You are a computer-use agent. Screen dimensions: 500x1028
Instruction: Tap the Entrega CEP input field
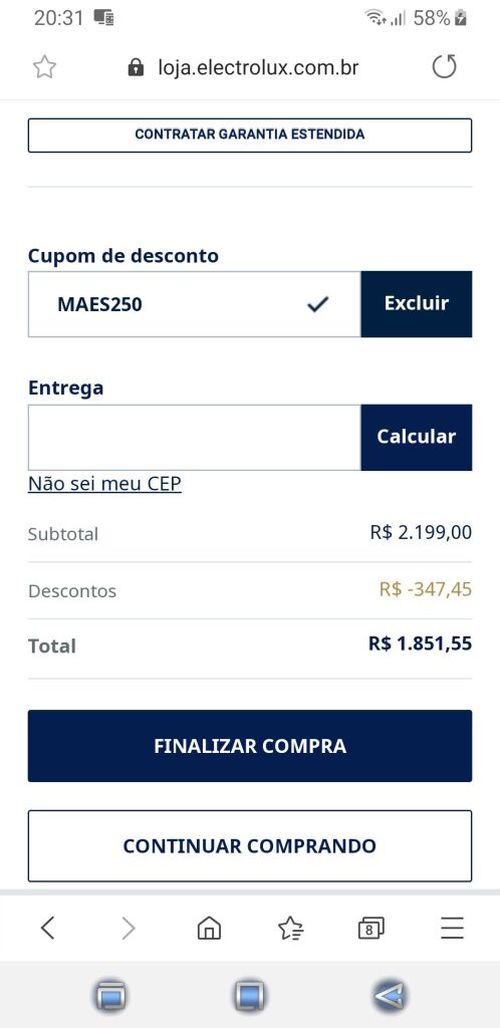(x=194, y=437)
